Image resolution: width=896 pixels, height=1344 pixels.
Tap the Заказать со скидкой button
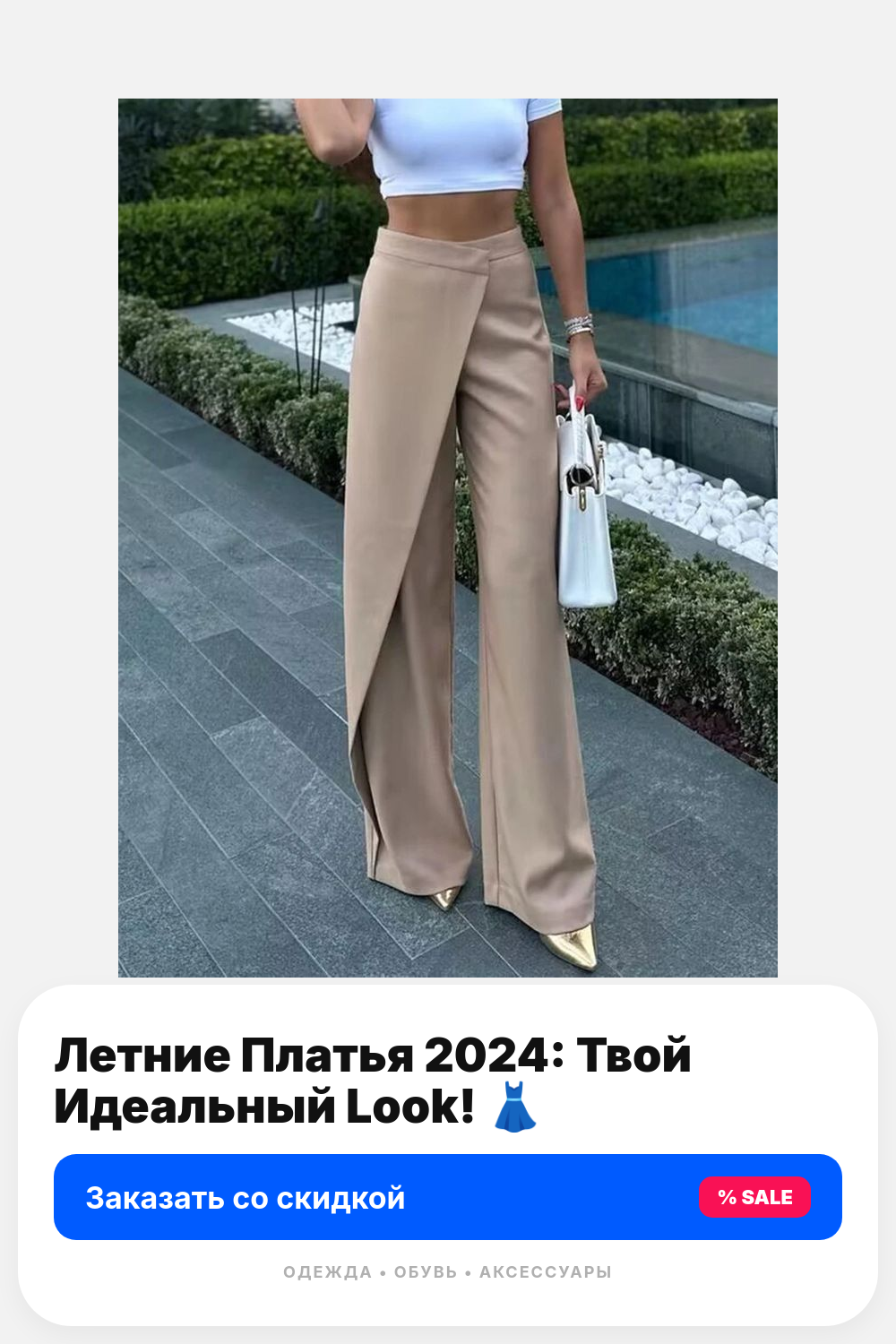point(448,1197)
